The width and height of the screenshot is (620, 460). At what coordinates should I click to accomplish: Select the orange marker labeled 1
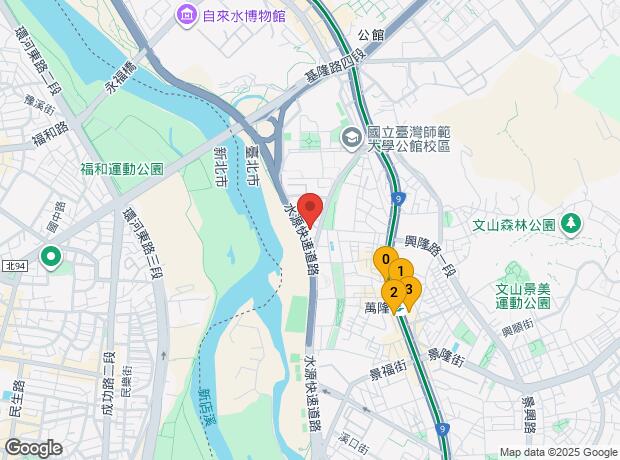click(401, 271)
